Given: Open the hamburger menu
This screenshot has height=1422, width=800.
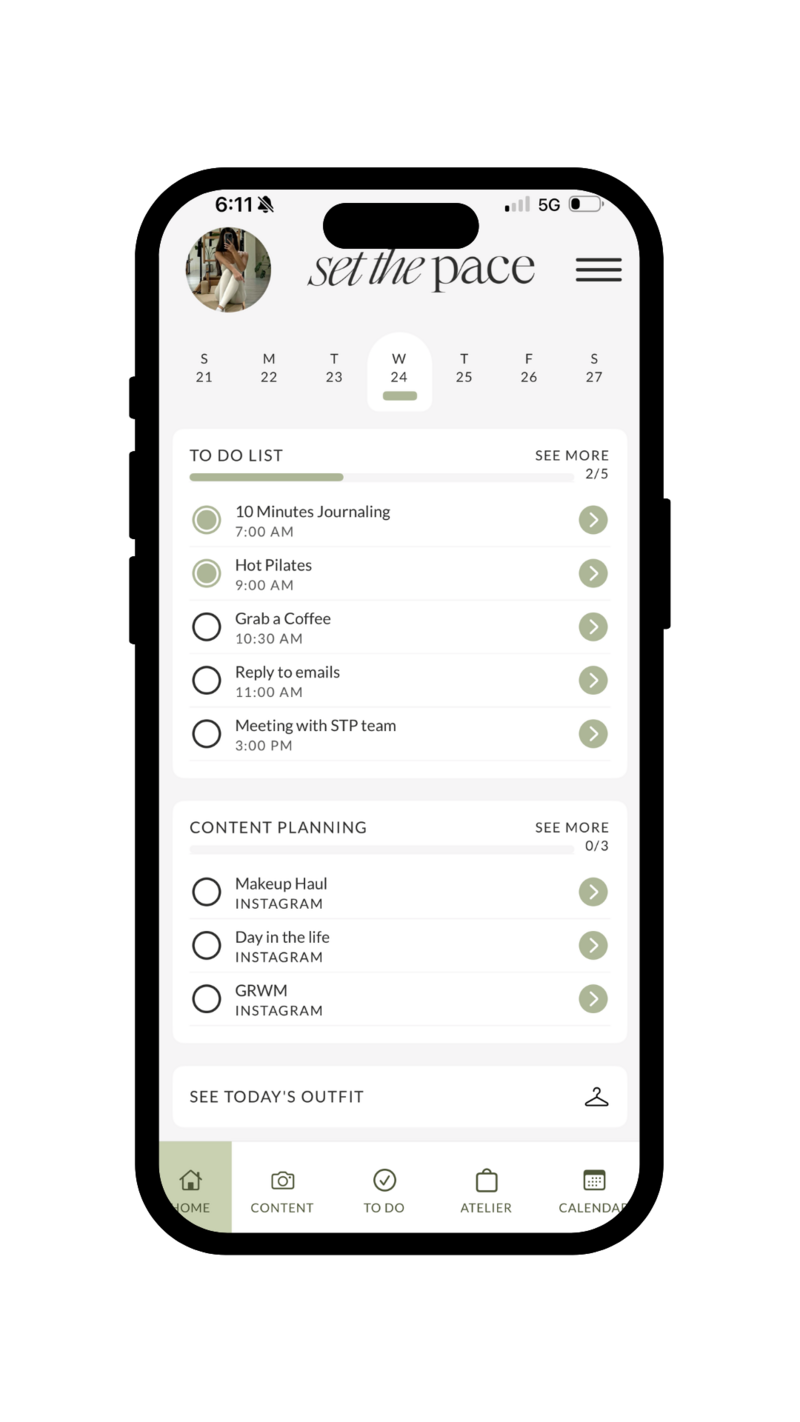Looking at the screenshot, I should [598, 270].
